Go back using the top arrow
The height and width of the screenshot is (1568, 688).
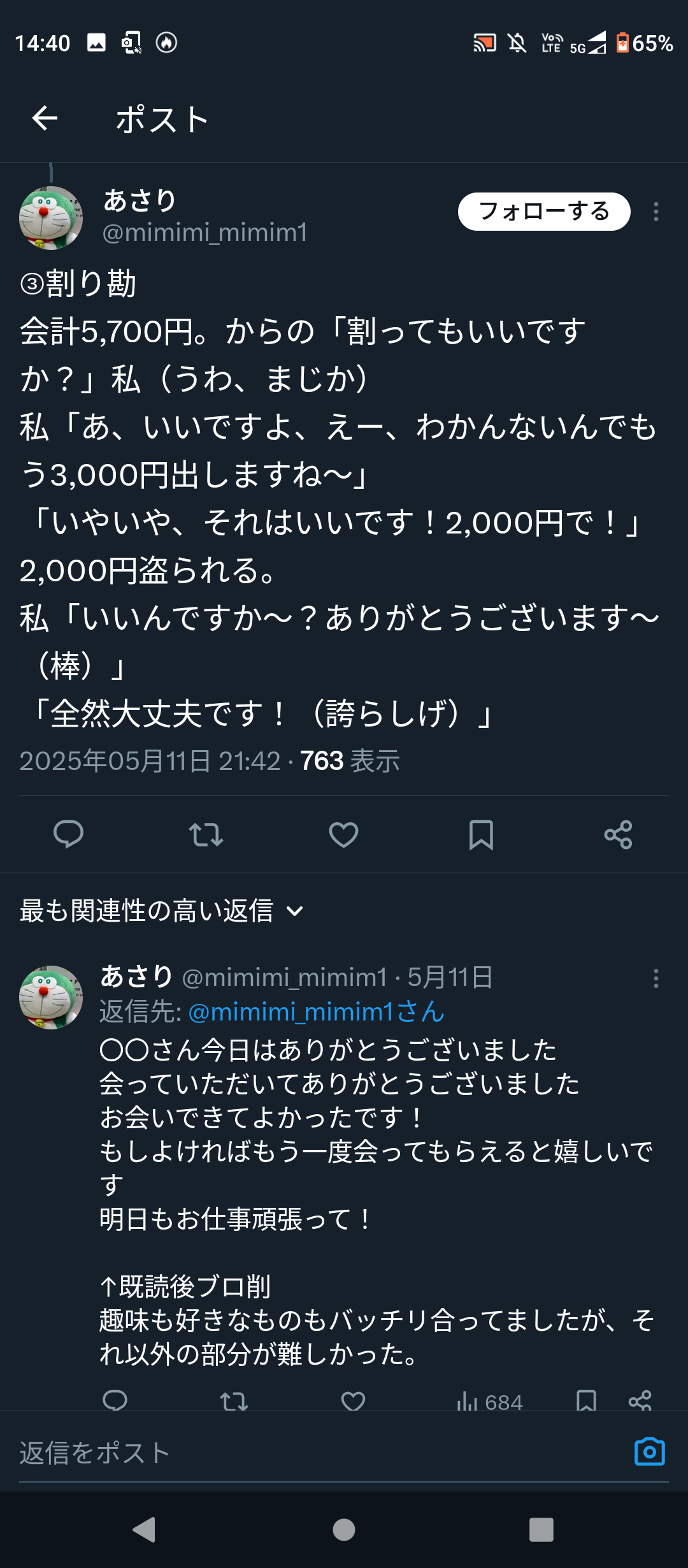coord(45,119)
